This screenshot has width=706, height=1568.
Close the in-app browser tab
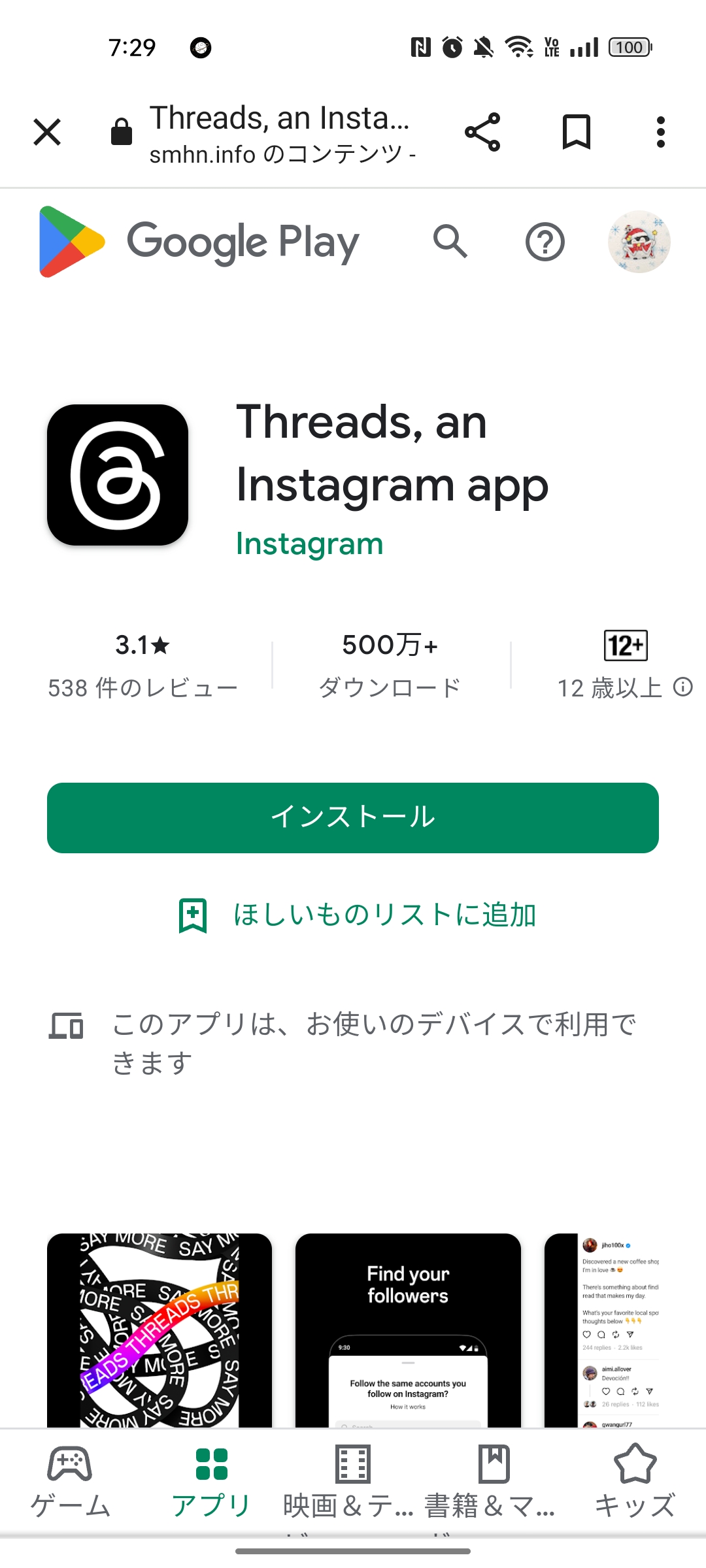tap(47, 132)
